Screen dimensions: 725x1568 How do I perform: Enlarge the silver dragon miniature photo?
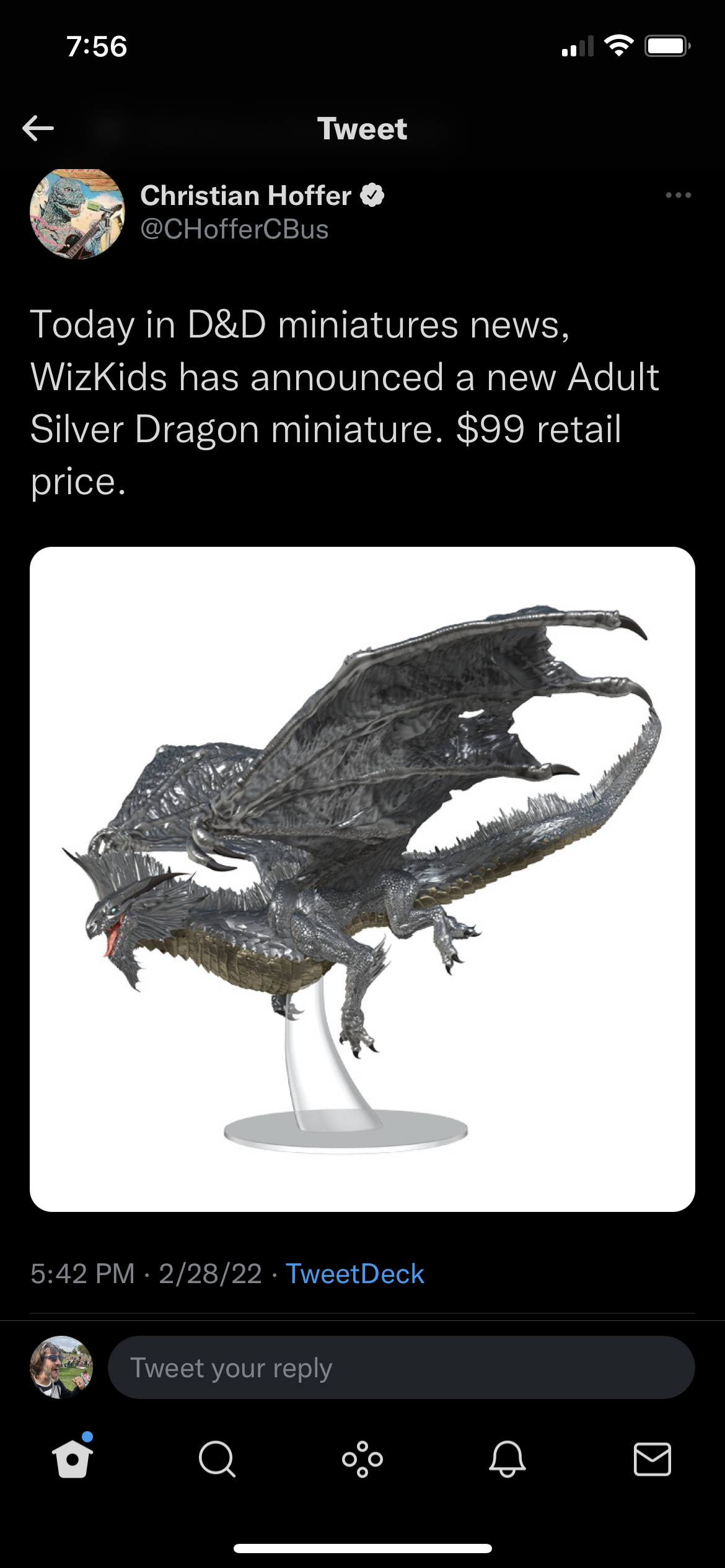[x=362, y=879]
